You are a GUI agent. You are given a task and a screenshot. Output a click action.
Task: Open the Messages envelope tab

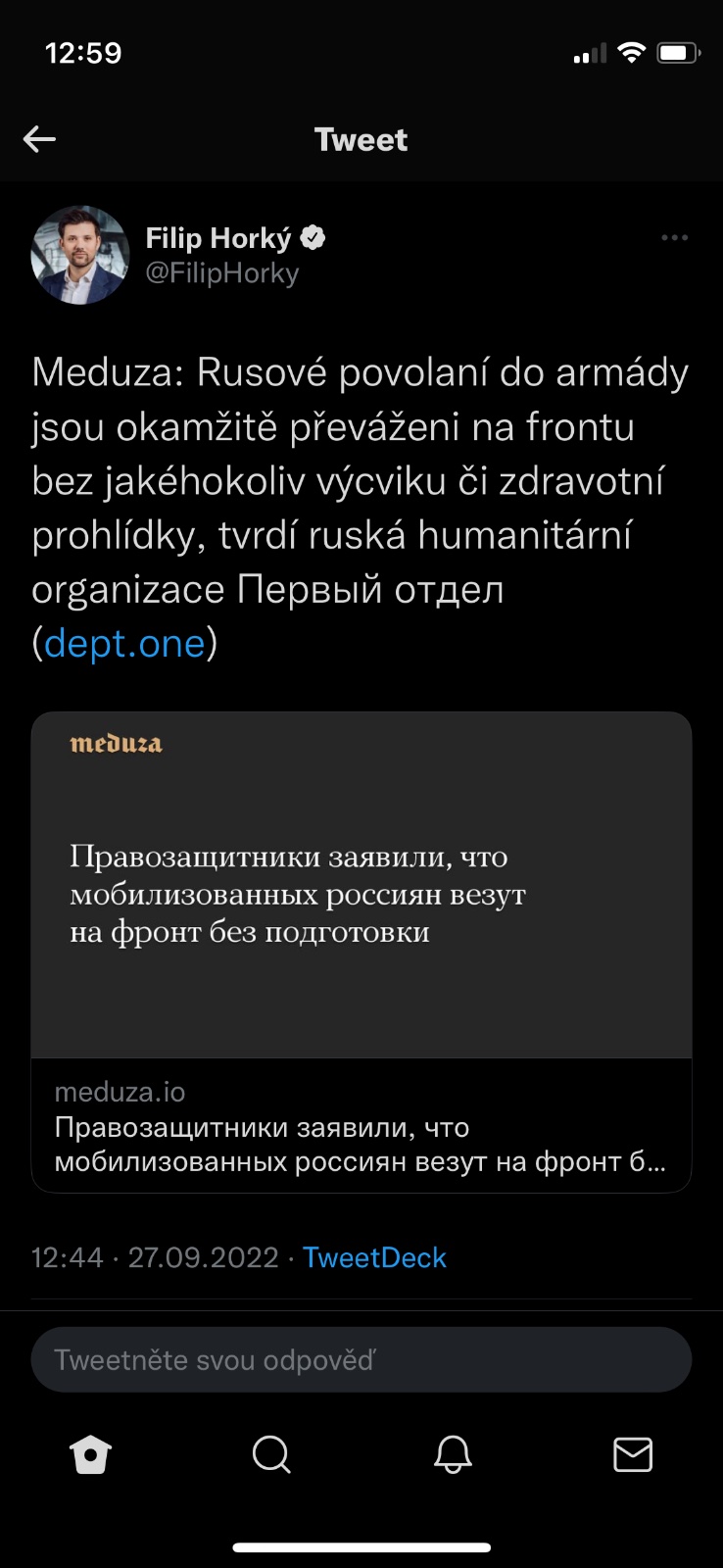633,1454
